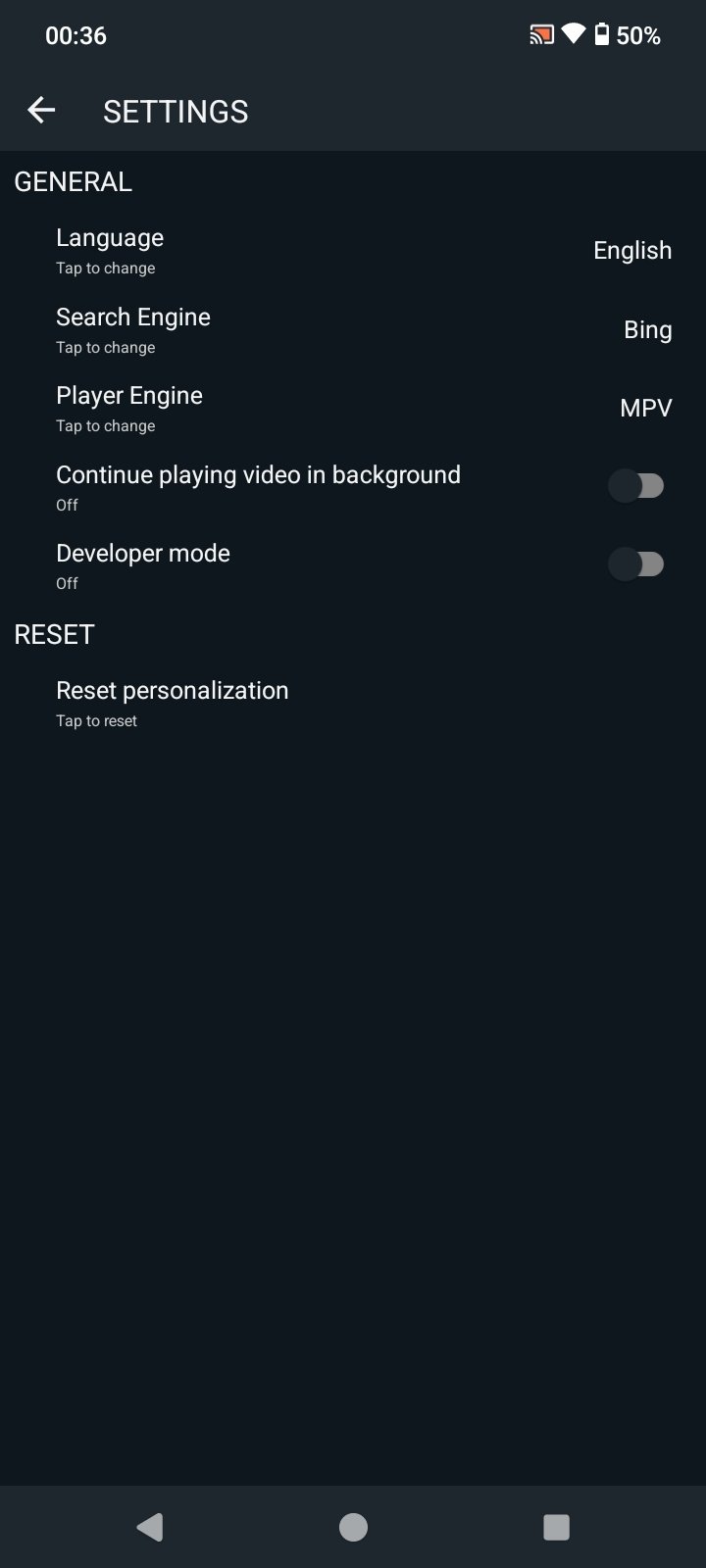Click the back arrow in the settings header
This screenshot has height=1568, width=706.
pos(41,110)
